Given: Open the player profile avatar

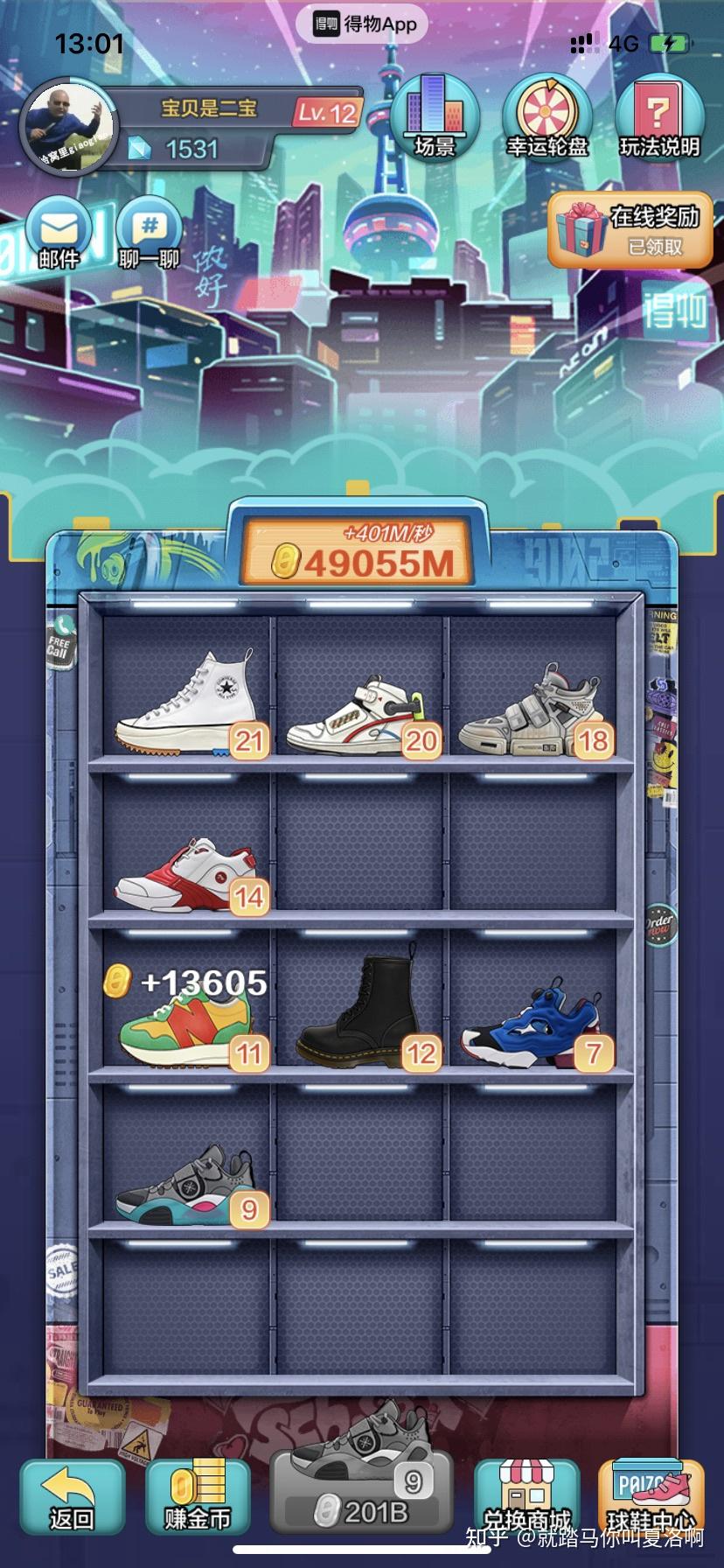Looking at the screenshot, I should click(68, 129).
